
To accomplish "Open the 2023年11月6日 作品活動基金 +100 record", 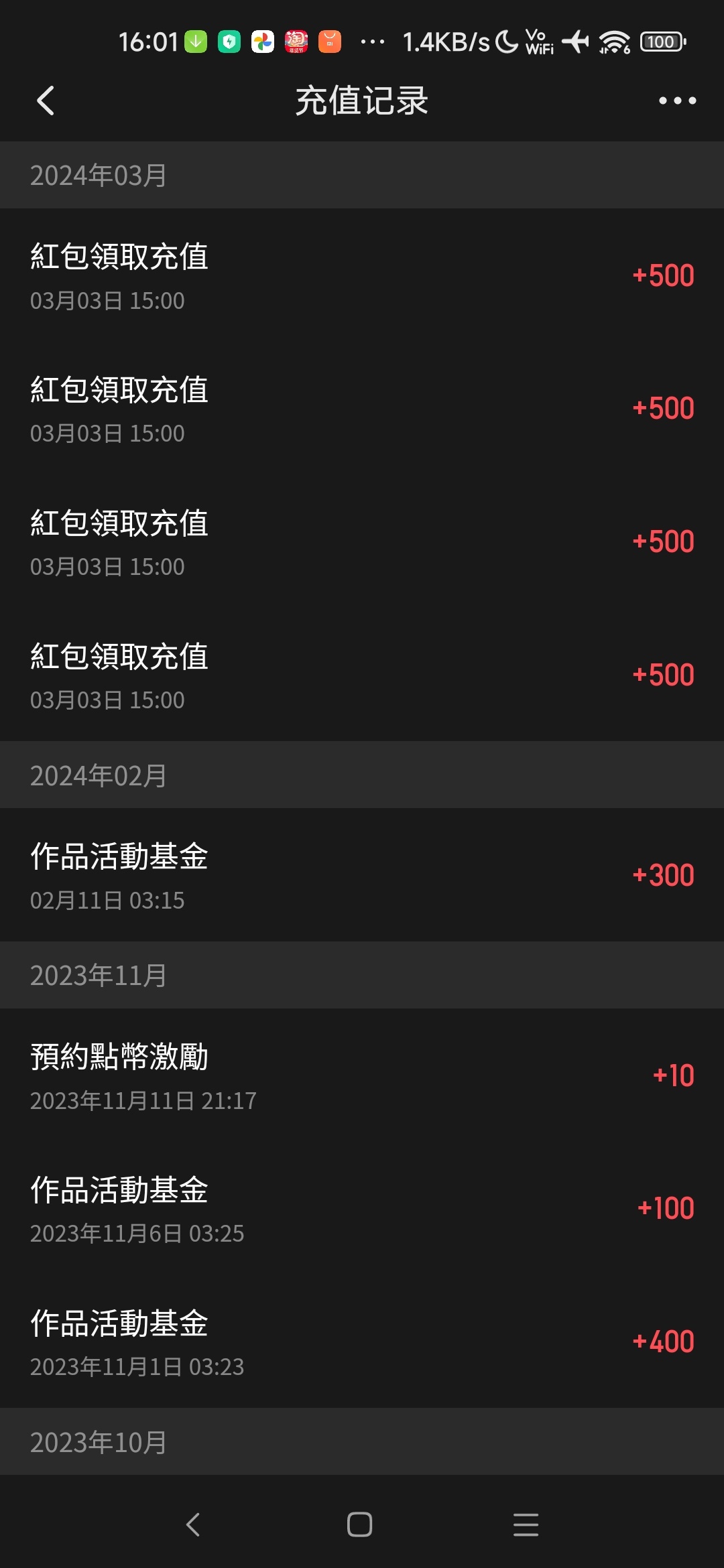I will 362,1208.
